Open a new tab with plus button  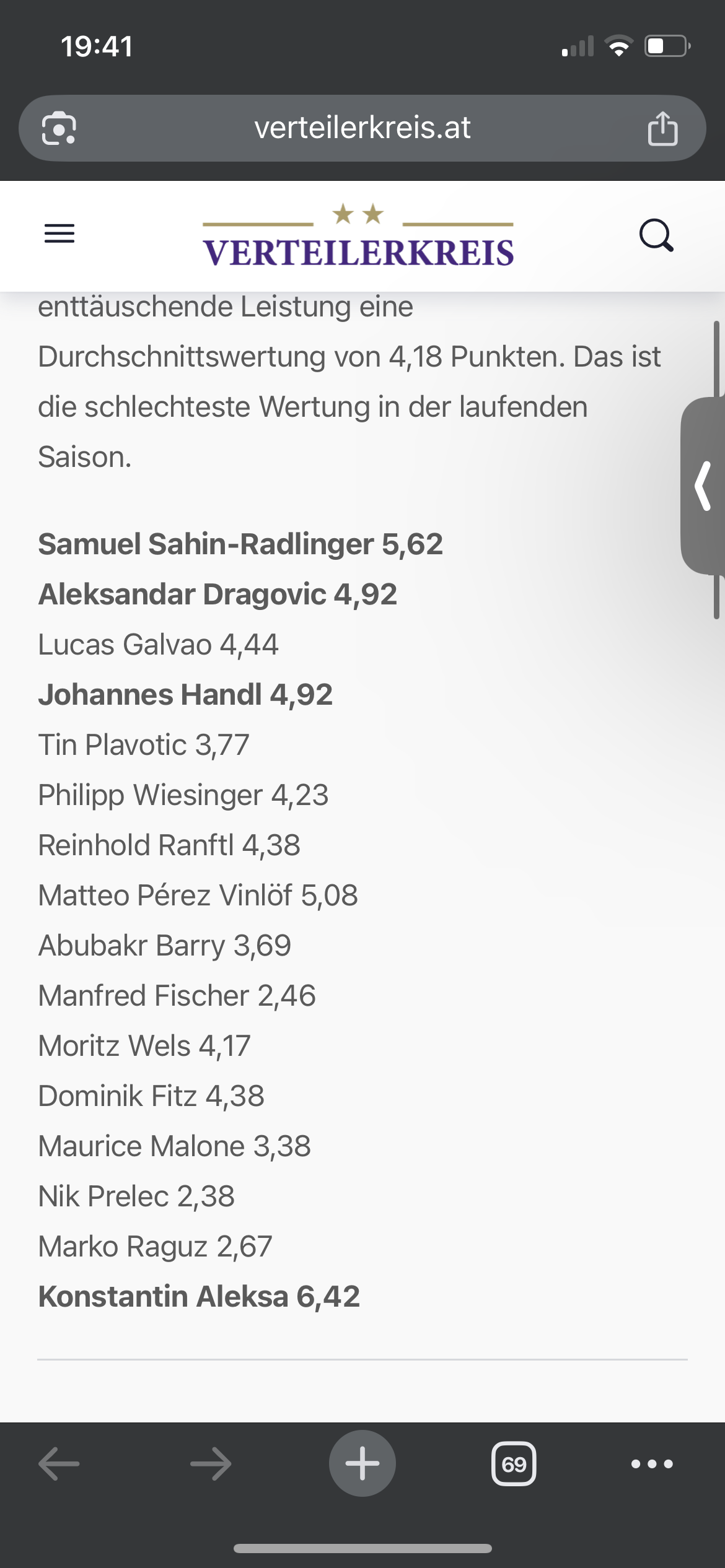tap(362, 1464)
